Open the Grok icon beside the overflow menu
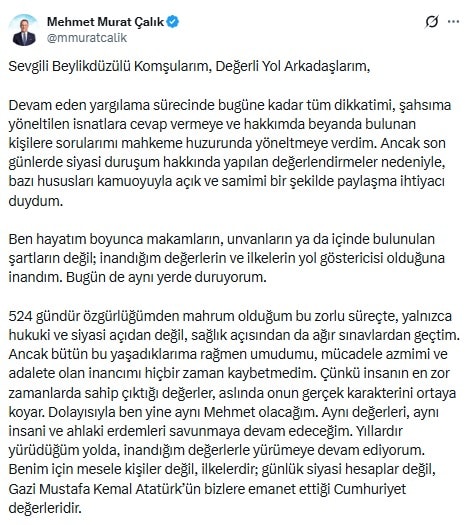467x525 pixels. click(x=432, y=22)
